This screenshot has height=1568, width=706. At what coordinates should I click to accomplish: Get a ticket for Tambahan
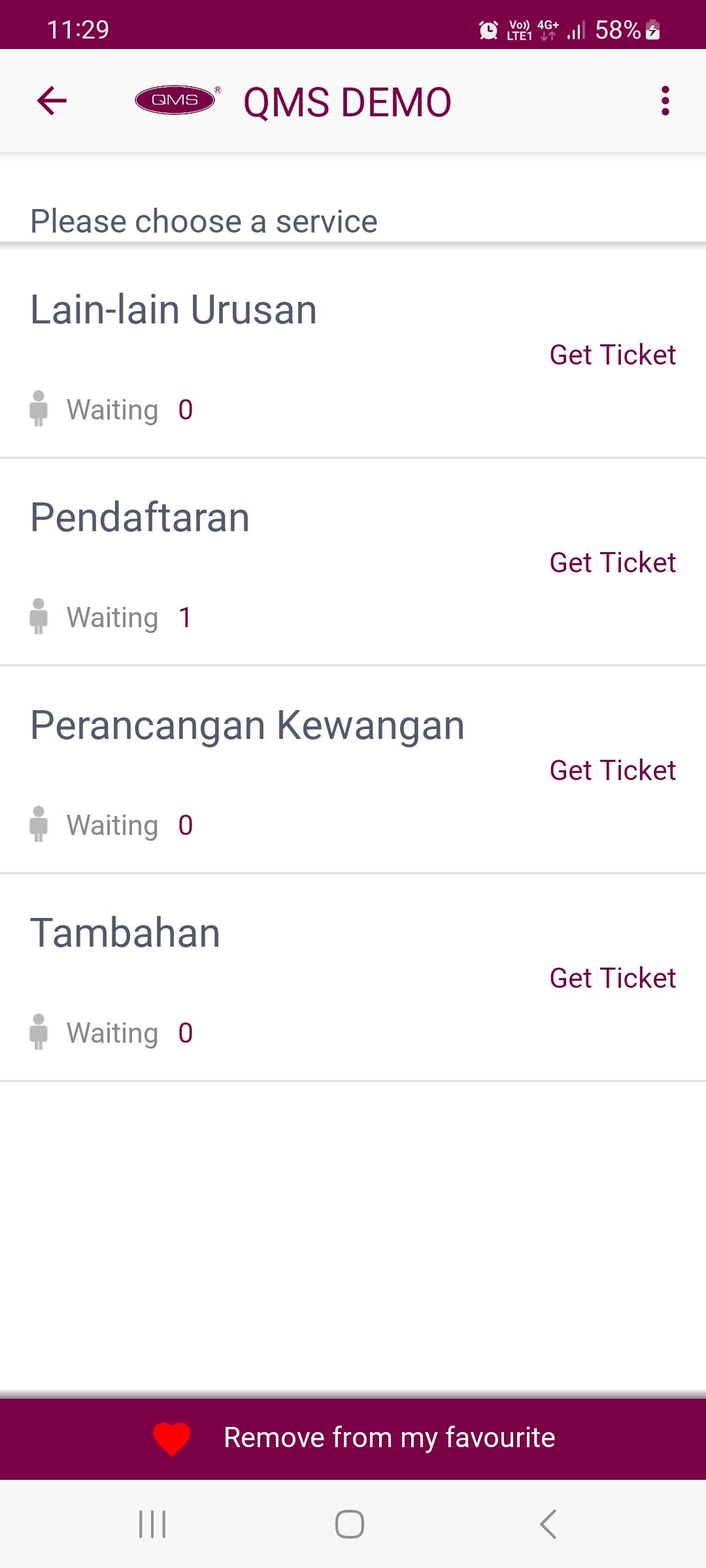point(613,978)
